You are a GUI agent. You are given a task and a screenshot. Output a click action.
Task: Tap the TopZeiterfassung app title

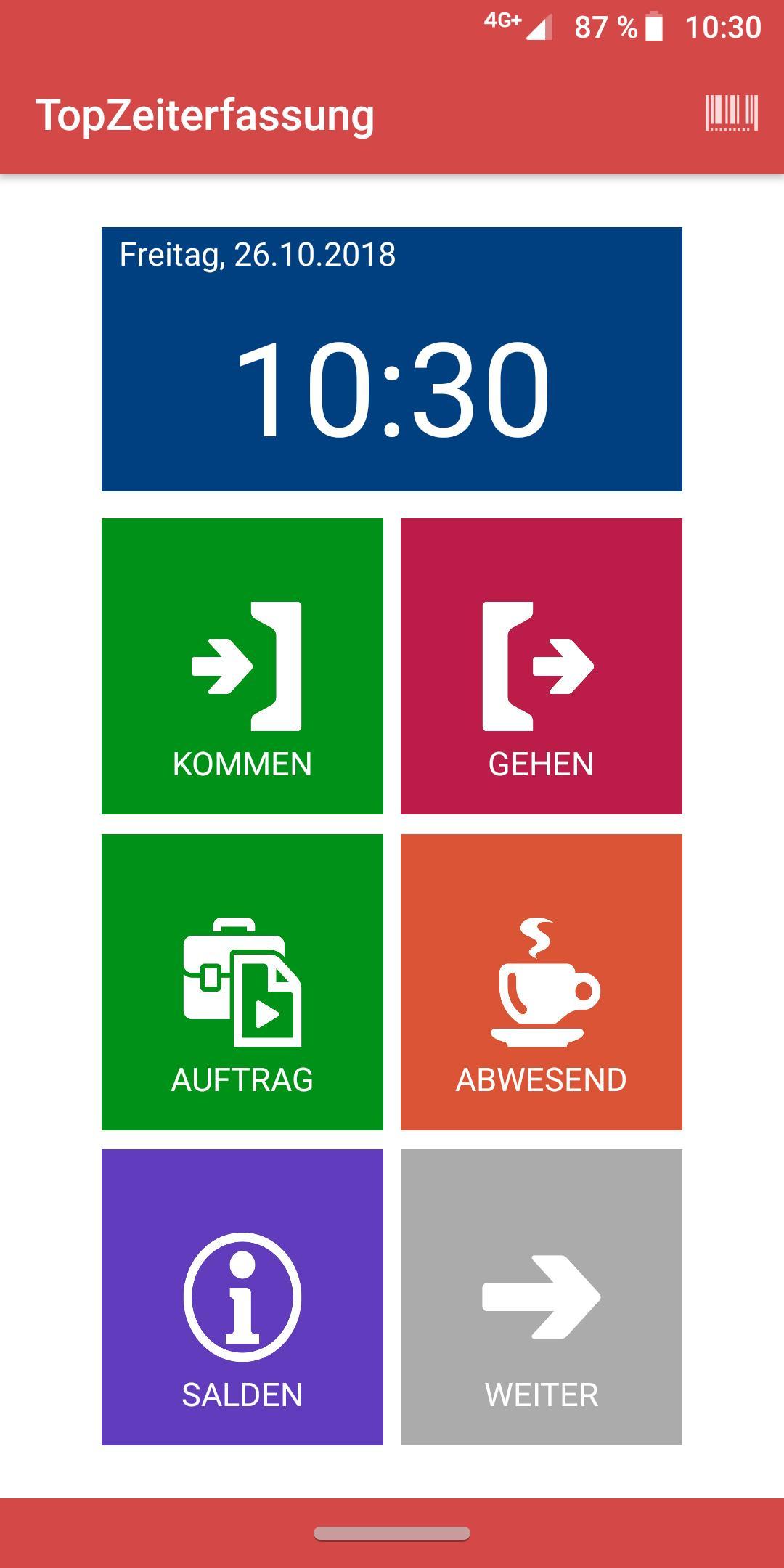205,113
